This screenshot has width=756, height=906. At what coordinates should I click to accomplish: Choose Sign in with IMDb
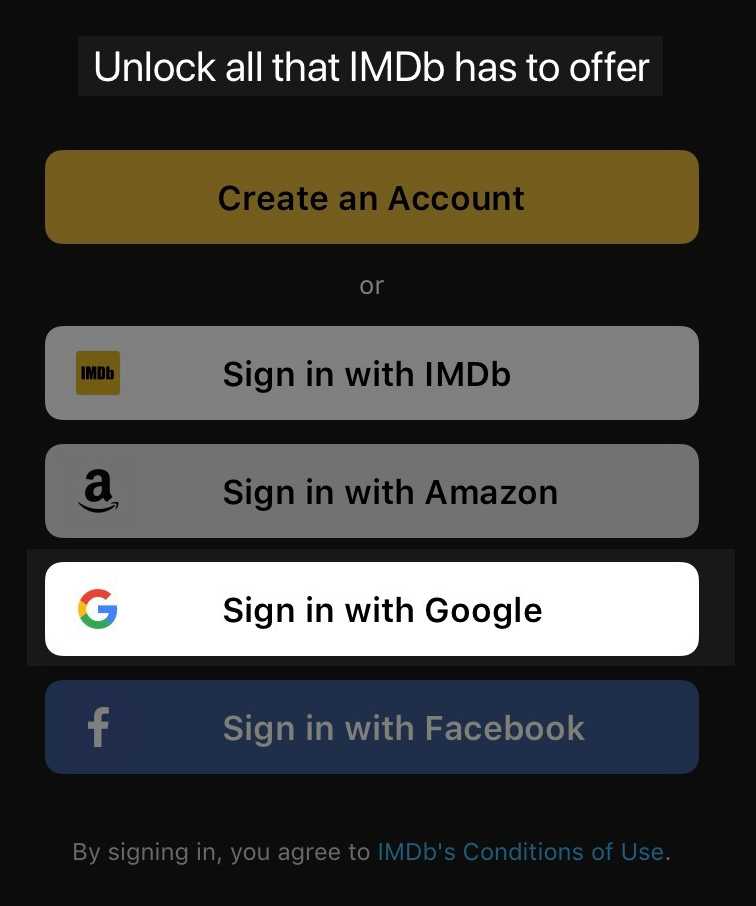(x=371, y=373)
